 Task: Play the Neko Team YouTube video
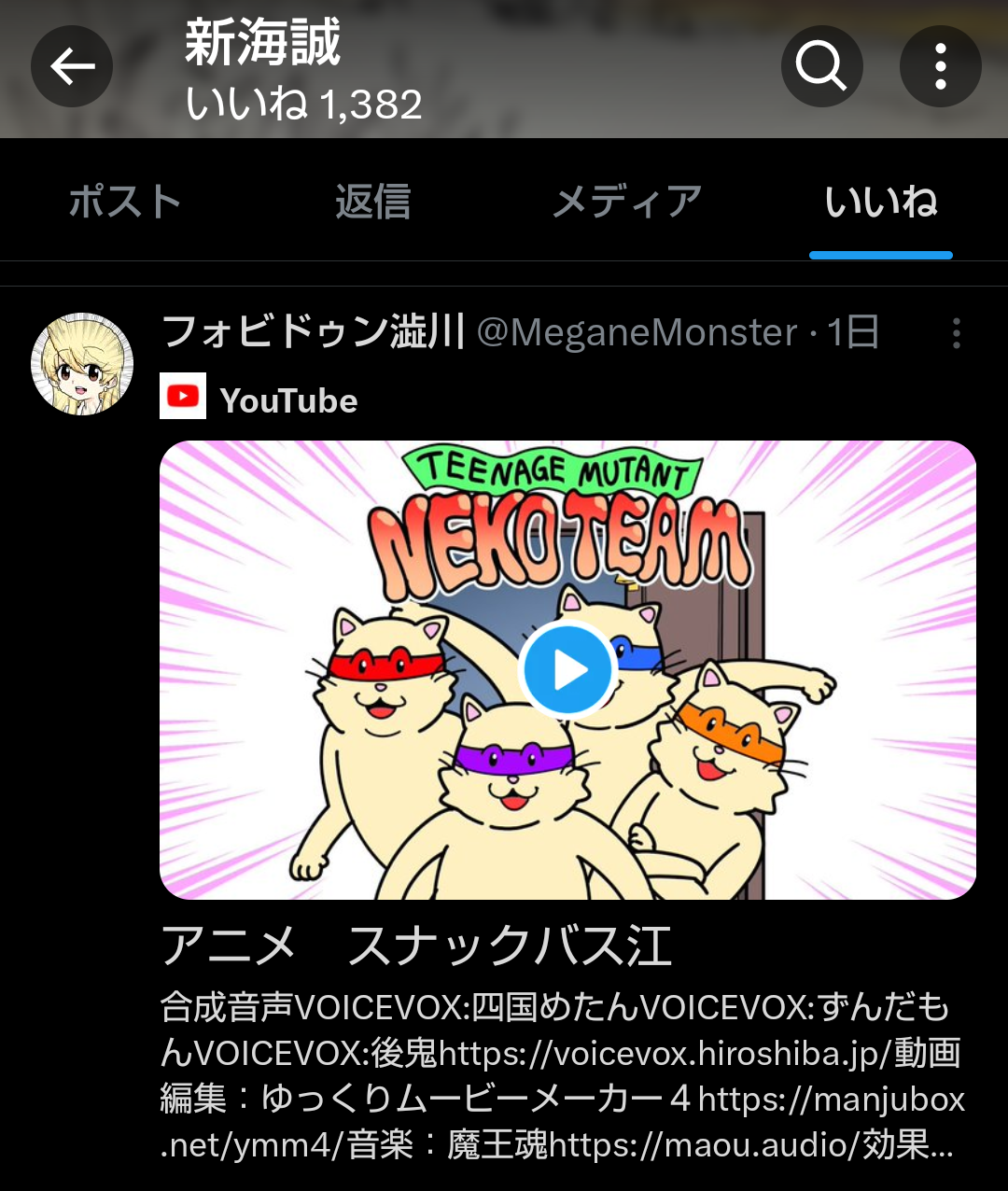click(x=567, y=669)
